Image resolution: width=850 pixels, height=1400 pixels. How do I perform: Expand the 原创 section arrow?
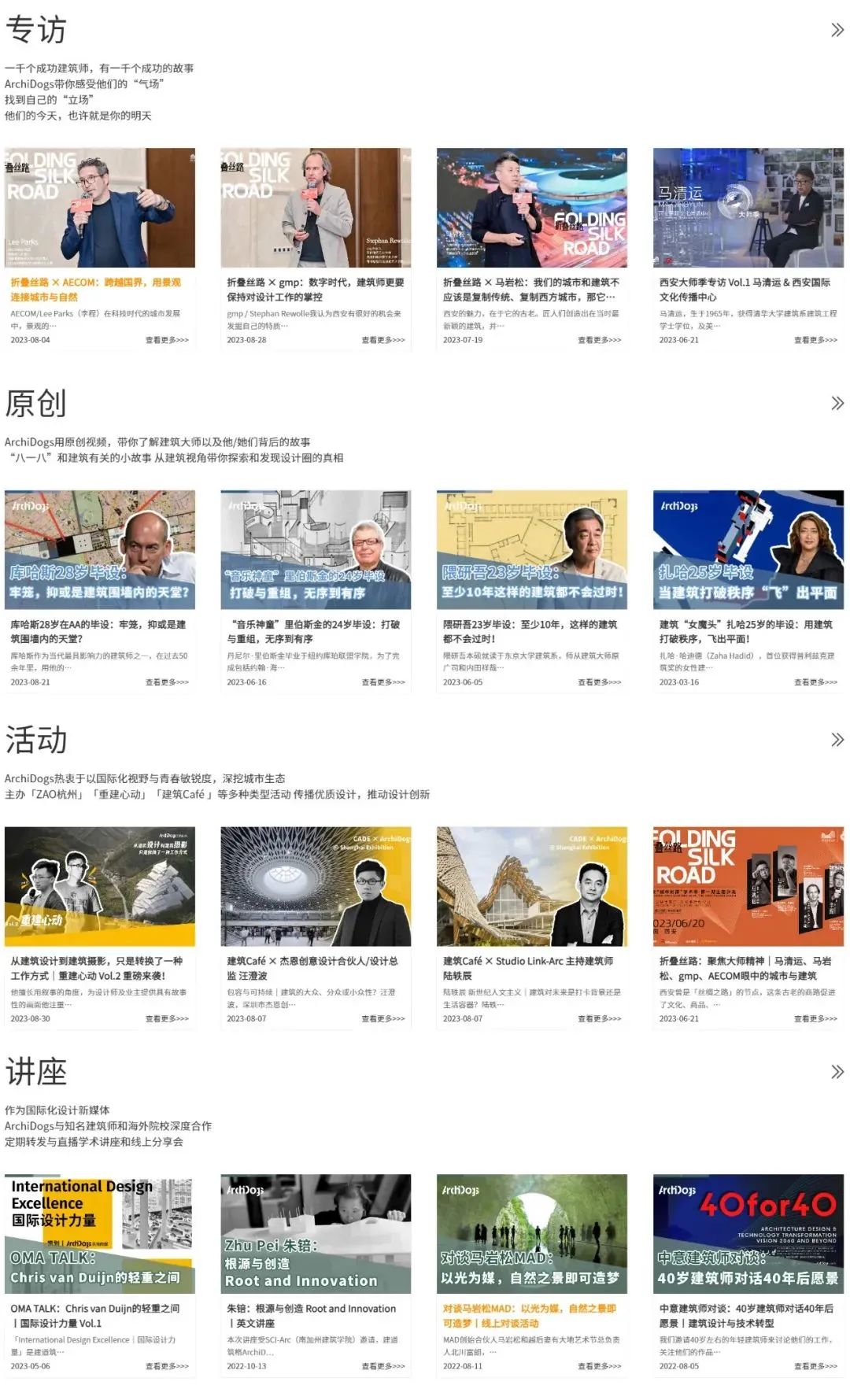(837, 404)
